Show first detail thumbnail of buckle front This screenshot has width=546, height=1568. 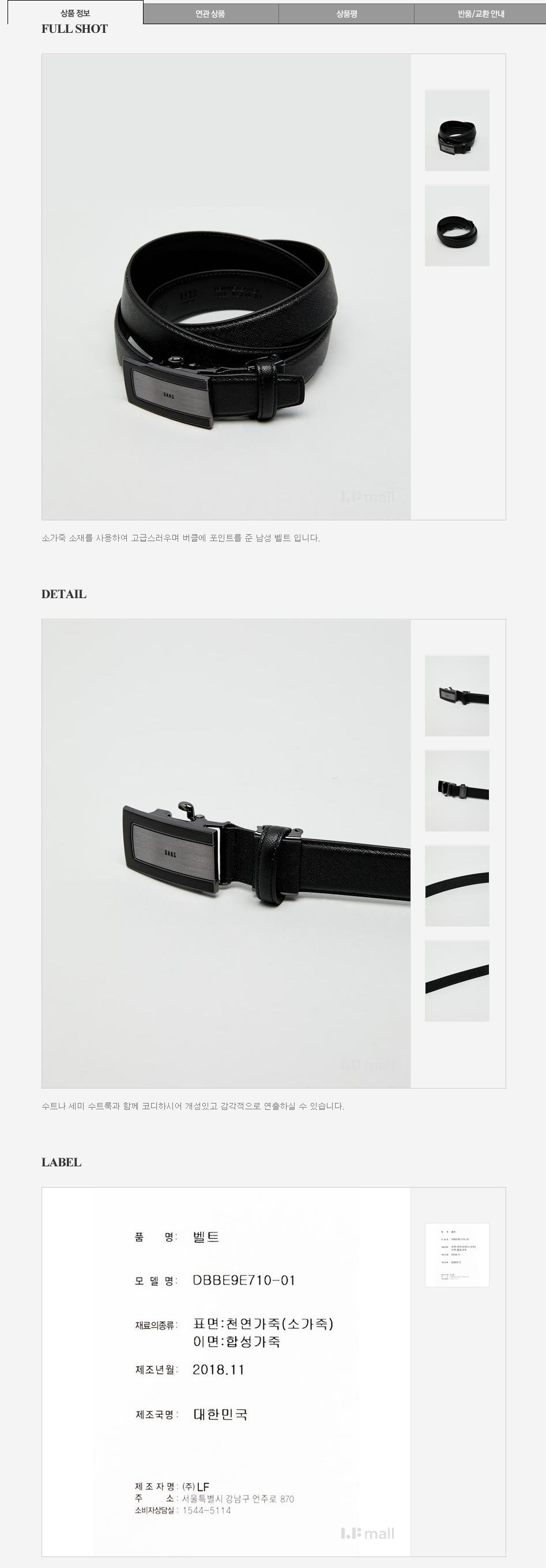(457, 695)
